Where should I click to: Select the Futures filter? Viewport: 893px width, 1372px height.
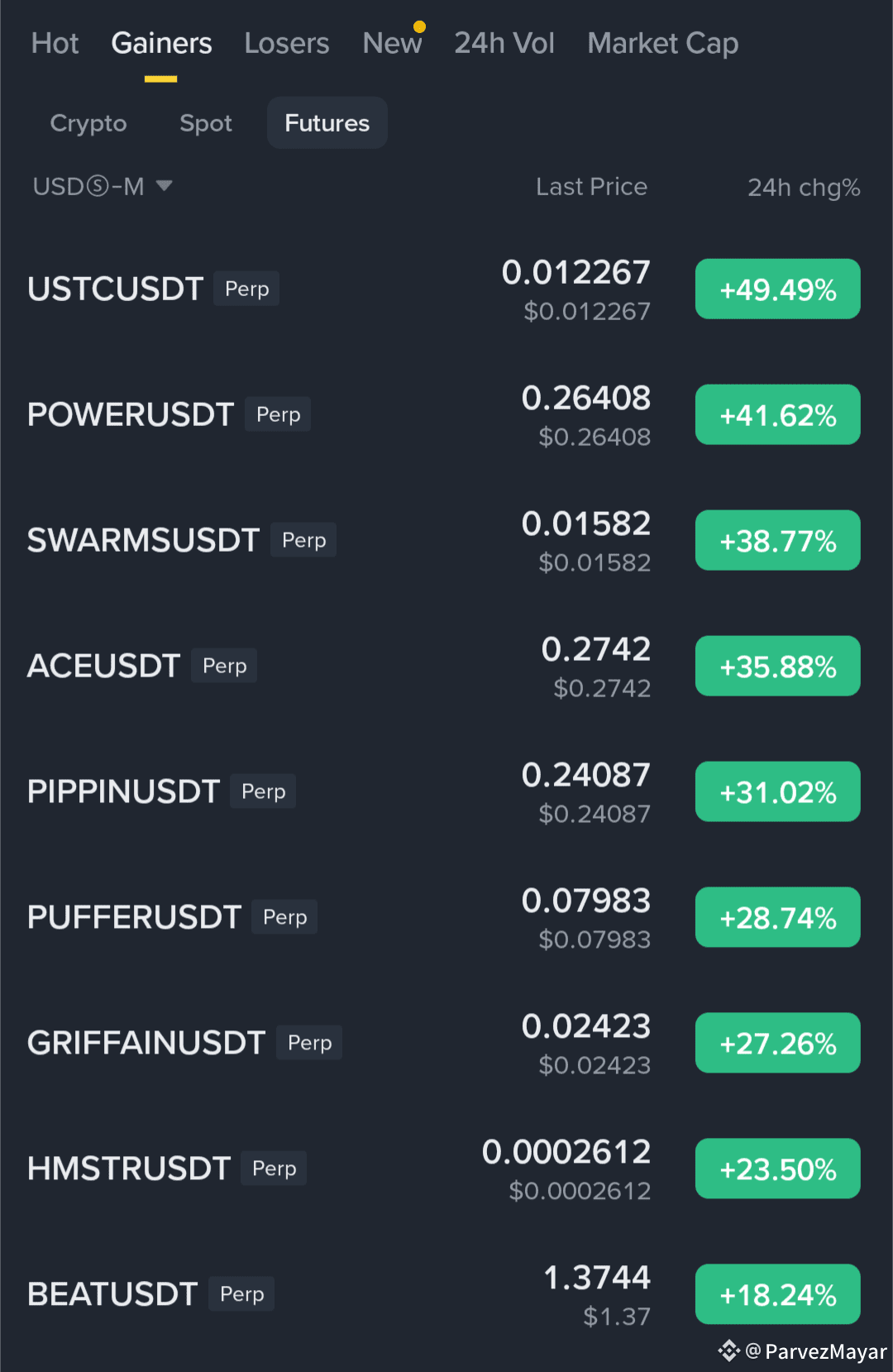pos(327,122)
